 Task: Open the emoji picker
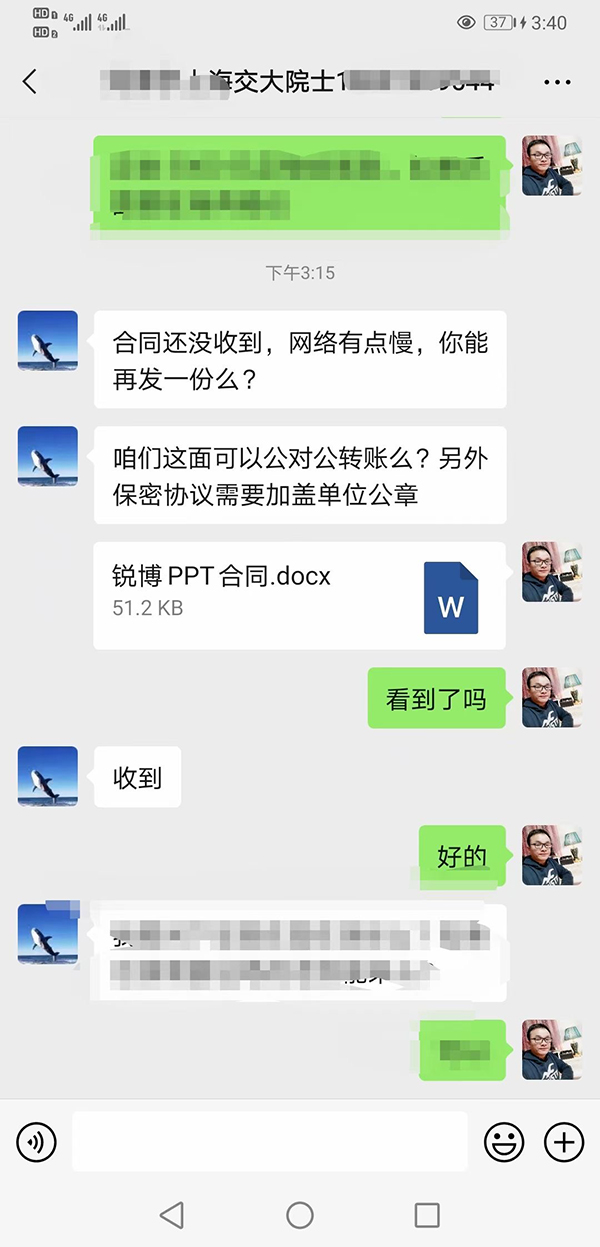(x=504, y=1141)
